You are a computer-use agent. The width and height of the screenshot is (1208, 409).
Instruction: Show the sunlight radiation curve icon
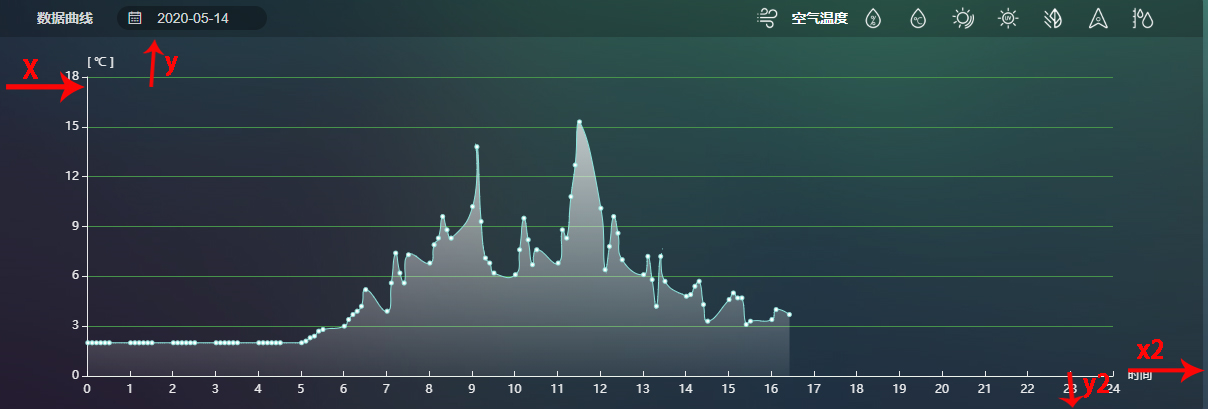click(x=963, y=18)
